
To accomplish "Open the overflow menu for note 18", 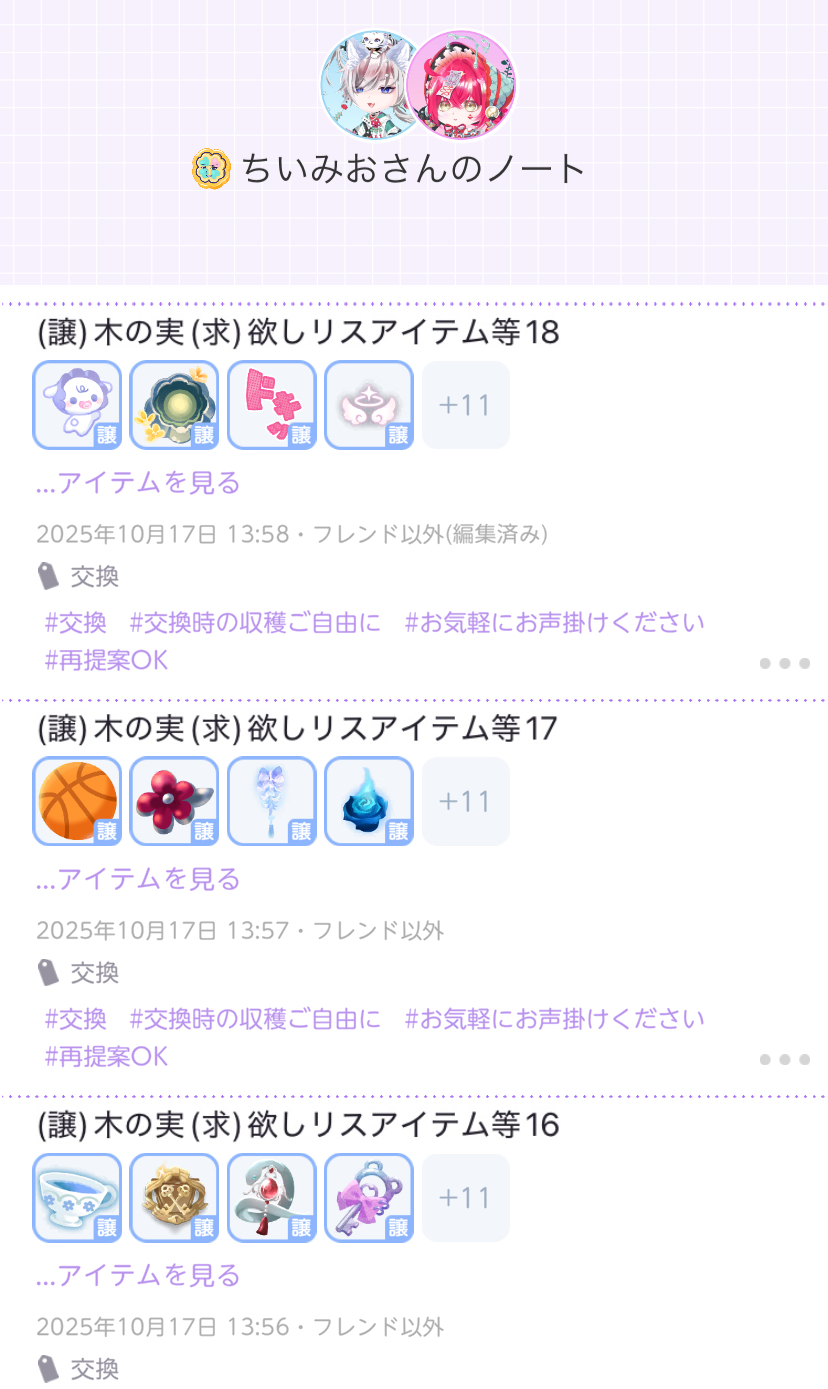I will pos(784,663).
